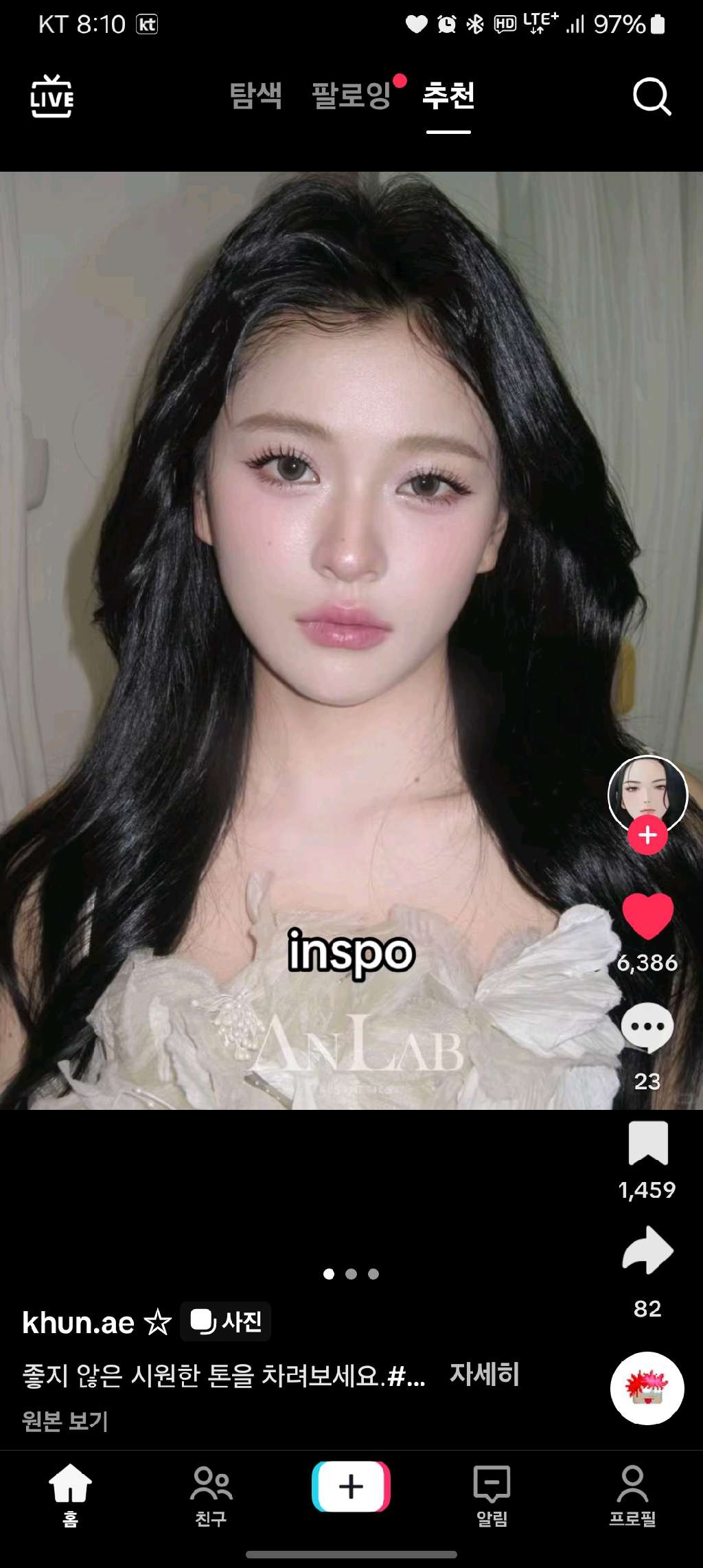The image size is (703, 1568).
Task: Create a new post with plus button
Action: click(x=351, y=1487)
